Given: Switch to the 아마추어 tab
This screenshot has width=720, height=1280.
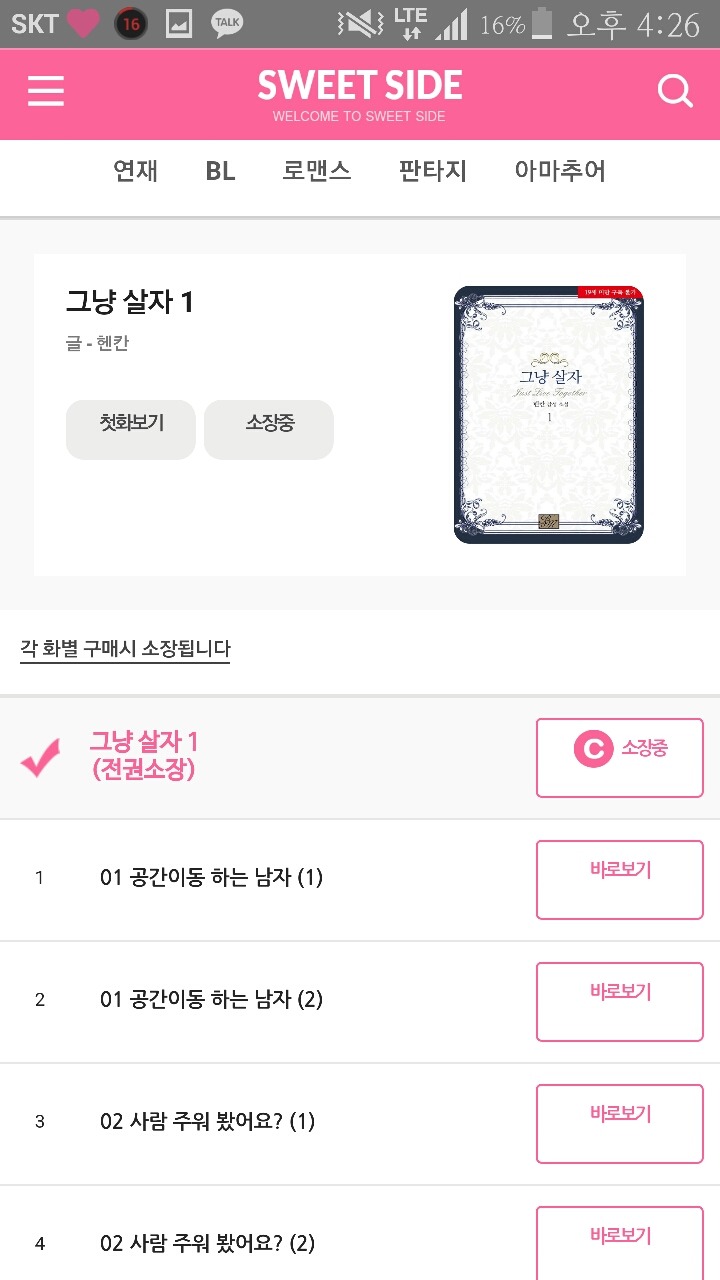Looking at the screenshot, I should pyautogui.click(x=560, y=171).
